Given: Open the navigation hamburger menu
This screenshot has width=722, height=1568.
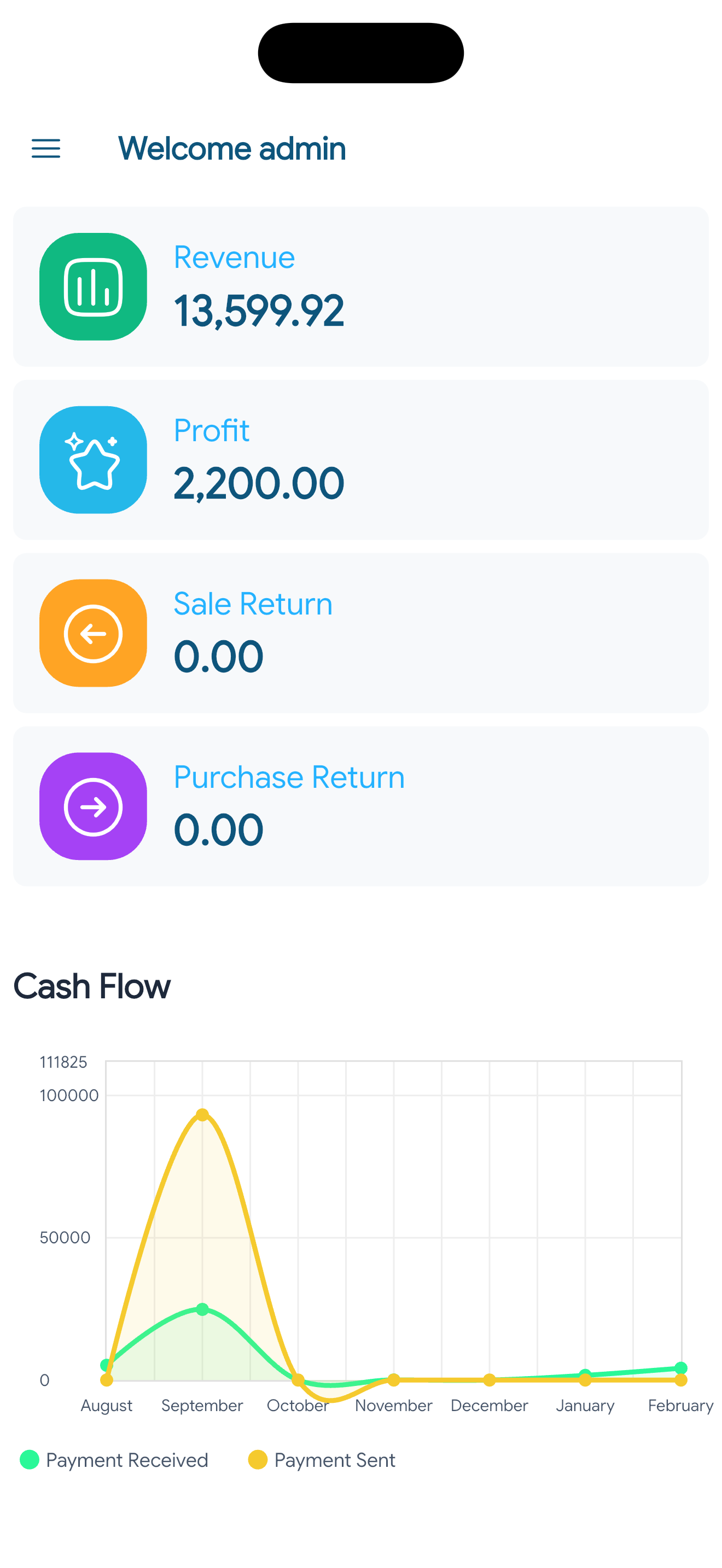Looking at the screenshot, I should pos(45,148).
